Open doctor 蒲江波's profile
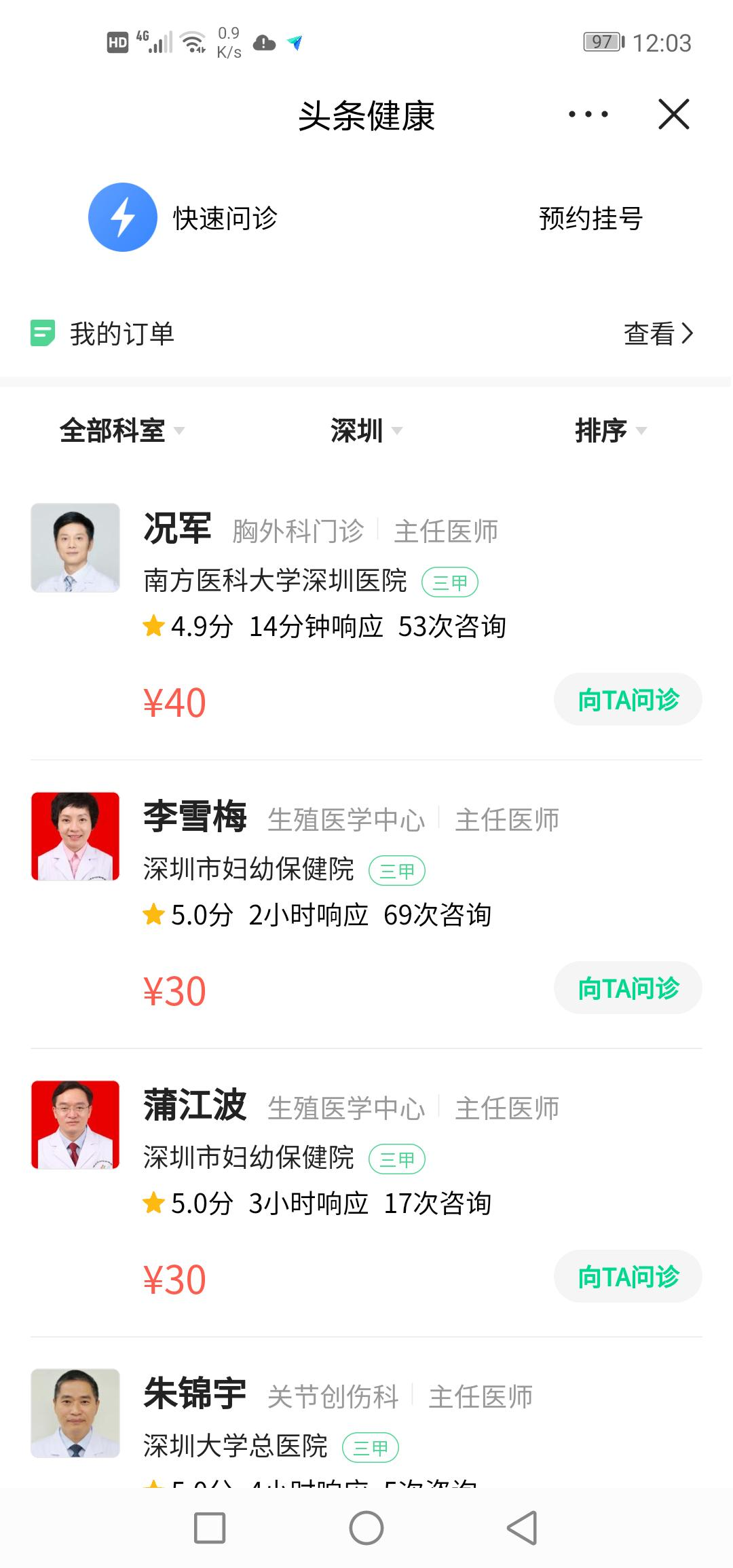Viewport: 733px width, 1568px height. point(195,1106)
